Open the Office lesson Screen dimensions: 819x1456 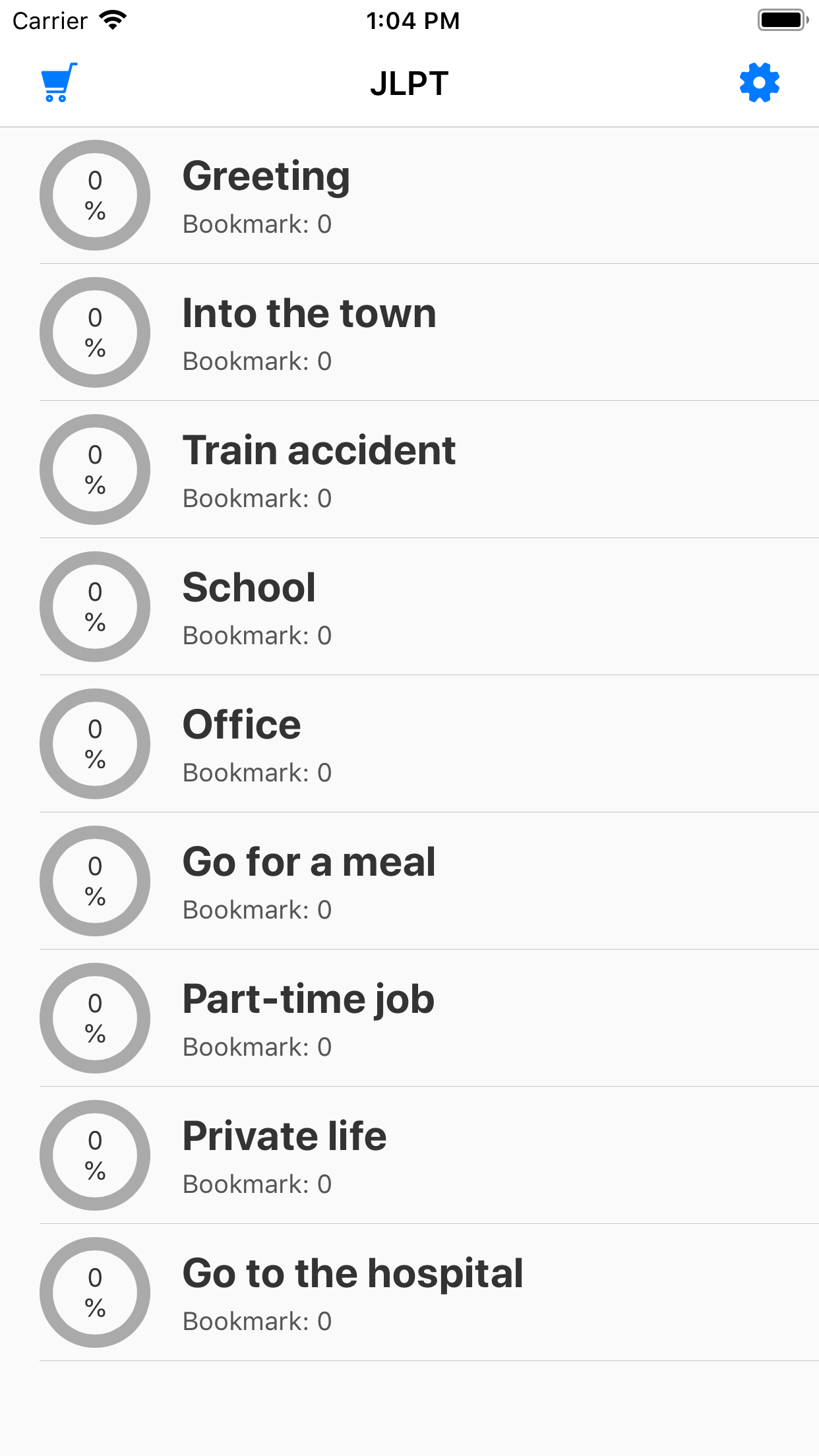pos(409,744)
